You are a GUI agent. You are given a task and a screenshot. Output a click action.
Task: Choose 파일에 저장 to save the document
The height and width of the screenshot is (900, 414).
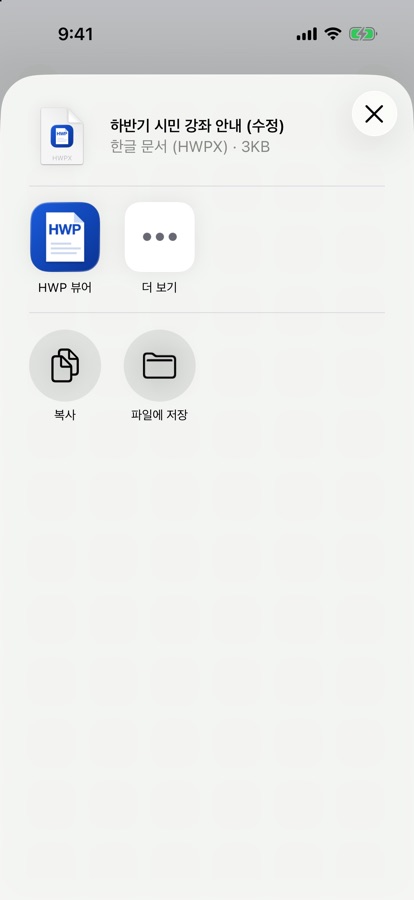point(160,365)
